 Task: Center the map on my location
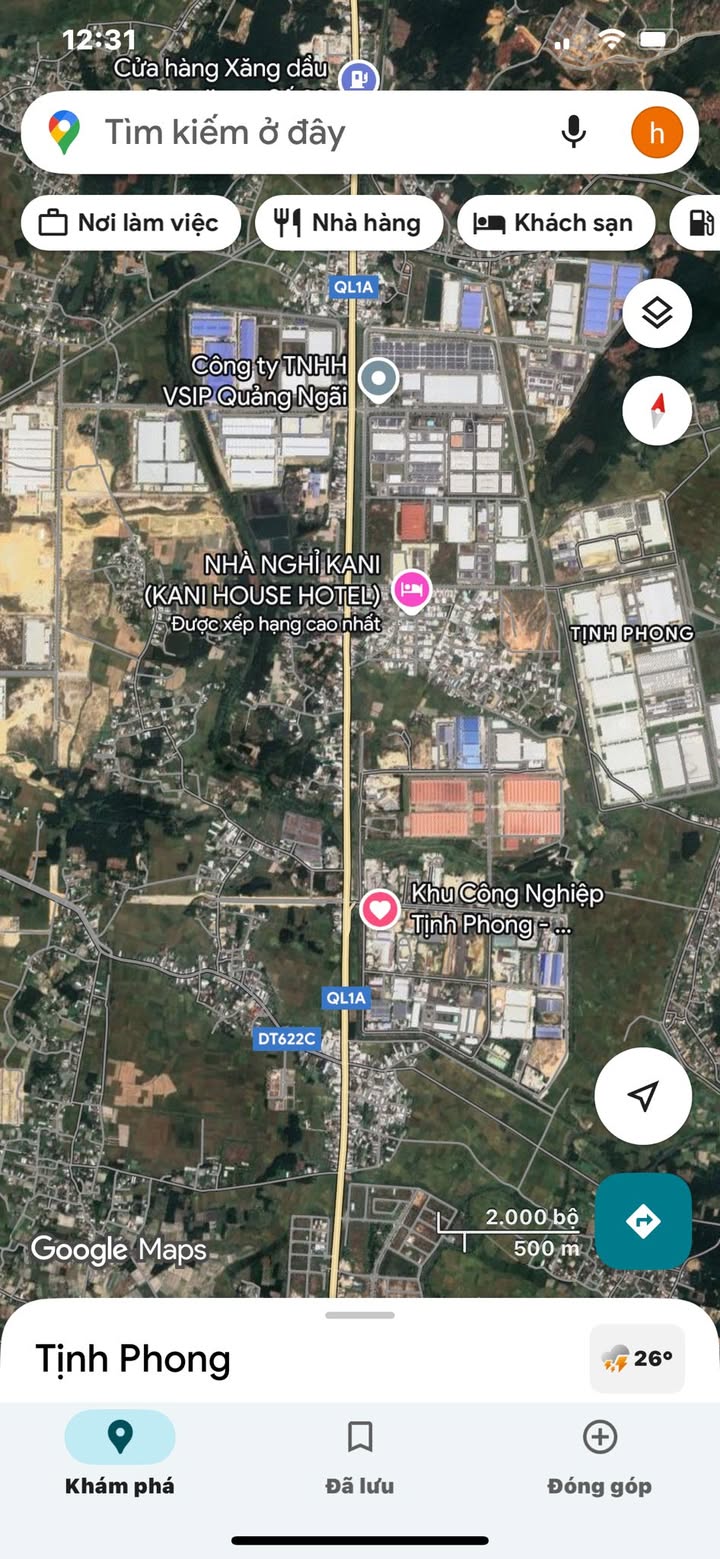point(643,1095)
